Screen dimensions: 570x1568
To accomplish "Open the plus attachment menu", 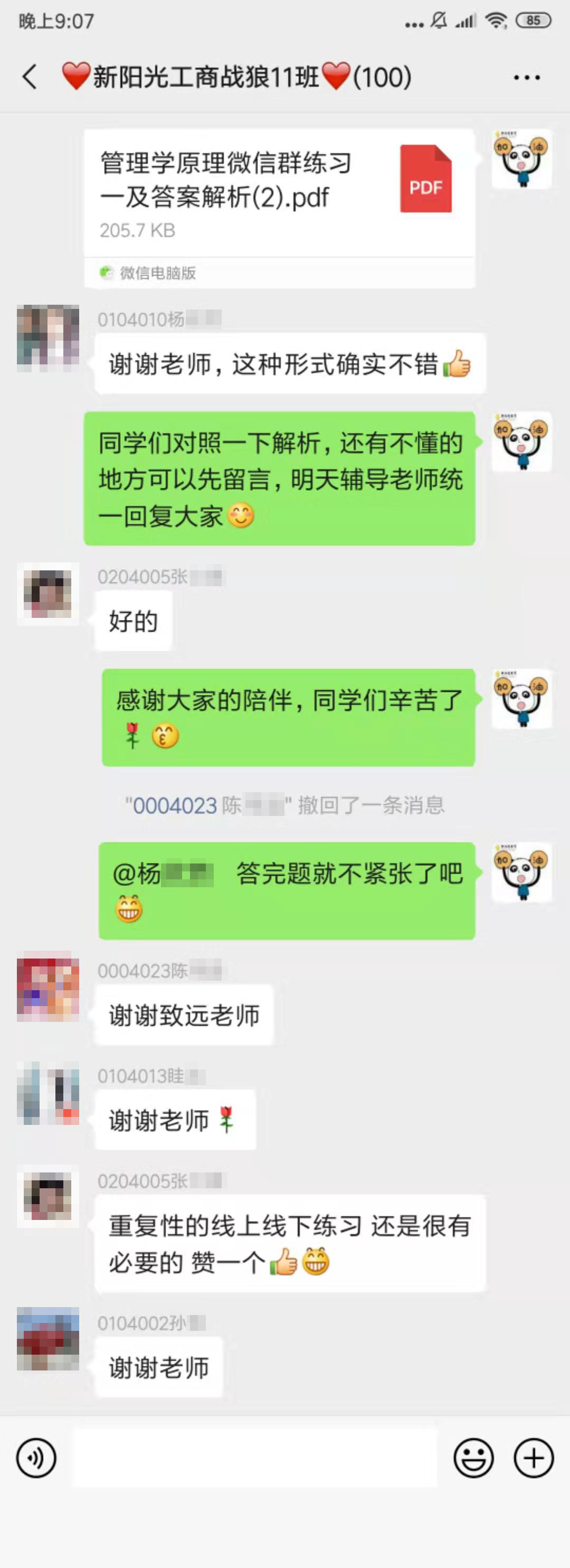I will (534, 1458).
